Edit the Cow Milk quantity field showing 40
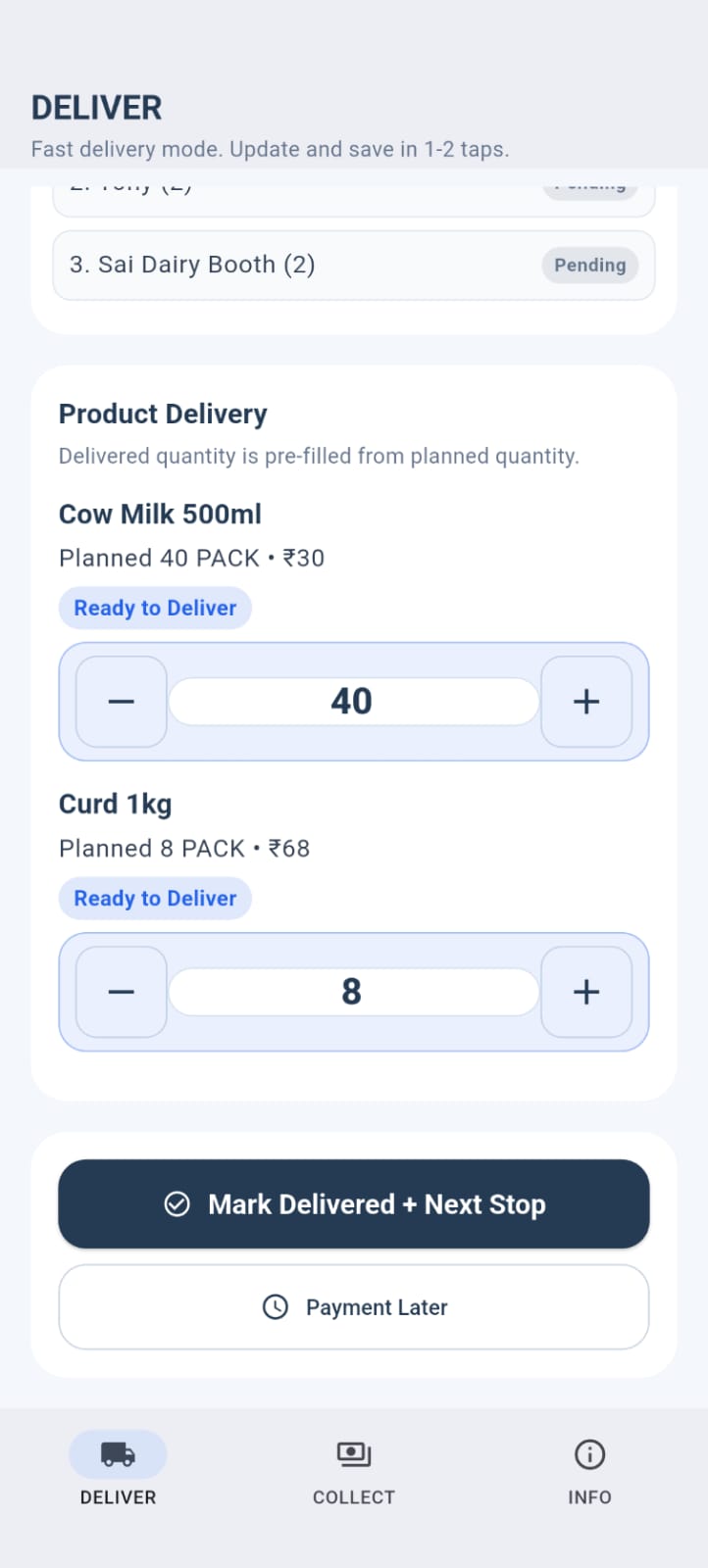Image resolution: width=708 pixels, height=1568 pixels. [353, 701]
